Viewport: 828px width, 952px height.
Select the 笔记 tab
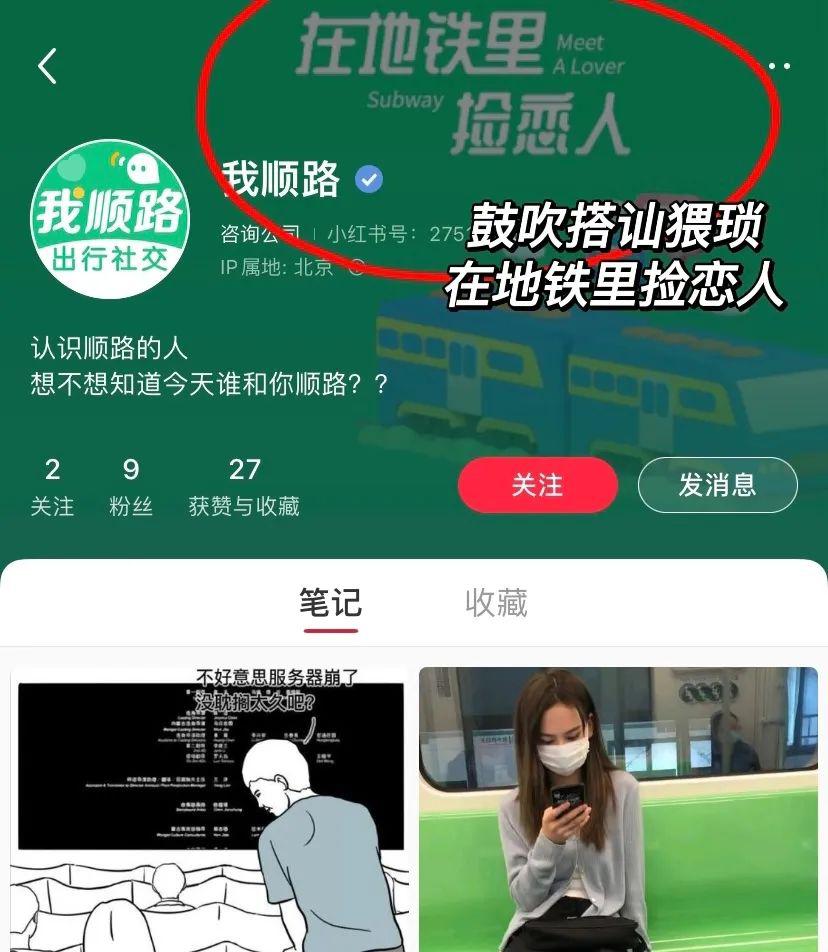pyautogui.click(x=331, y=603)
